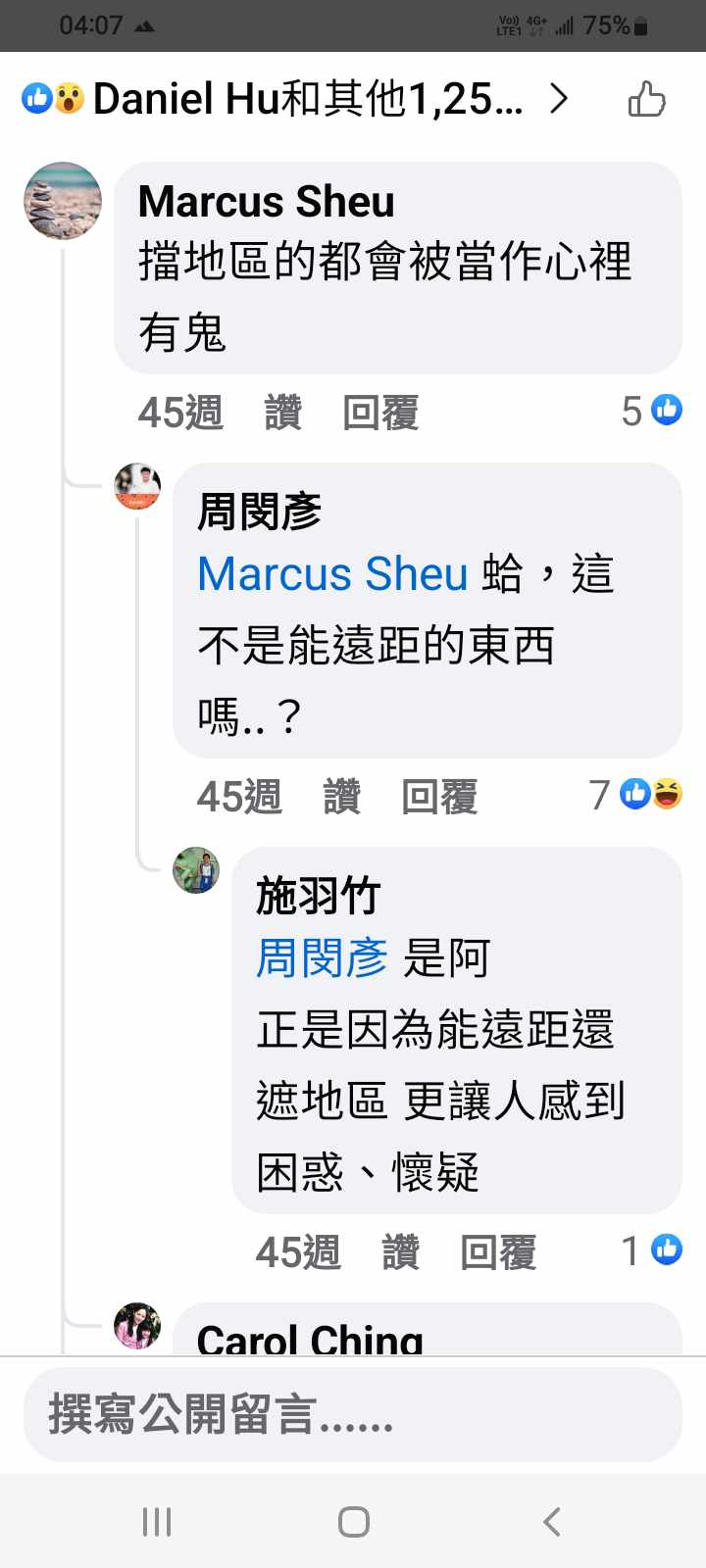Like 周閔彥's reply

341,796
